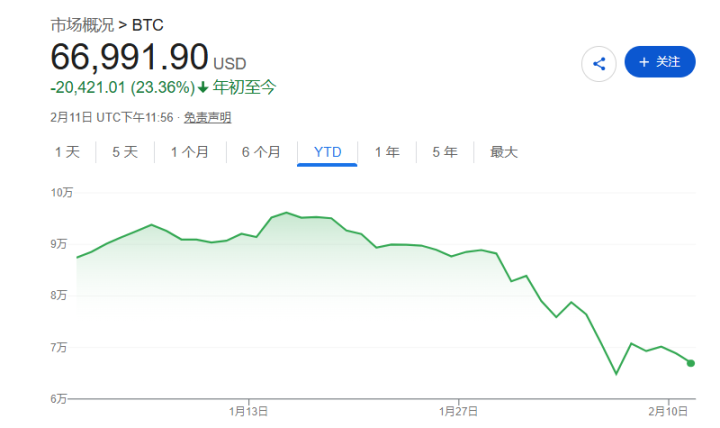
Task: Open the 免责声明 disclaimer link
Action: (207, 117)
